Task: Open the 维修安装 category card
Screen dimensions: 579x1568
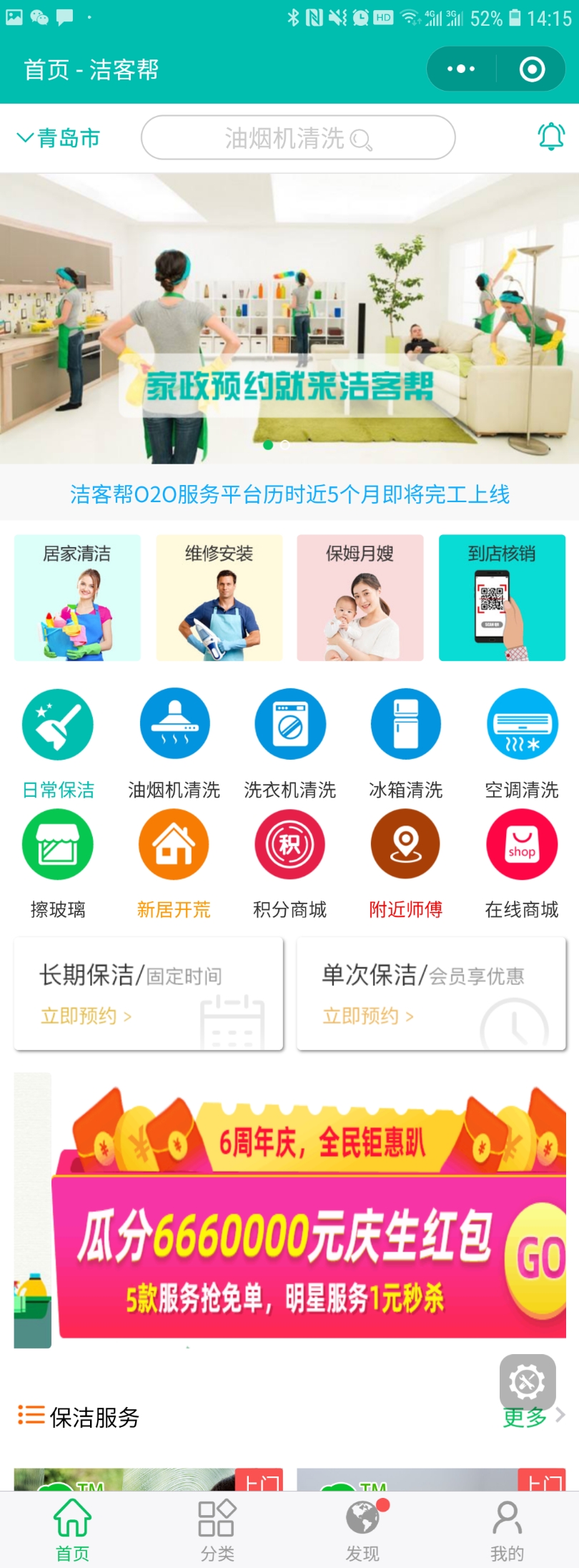Action: click(219, 597)
